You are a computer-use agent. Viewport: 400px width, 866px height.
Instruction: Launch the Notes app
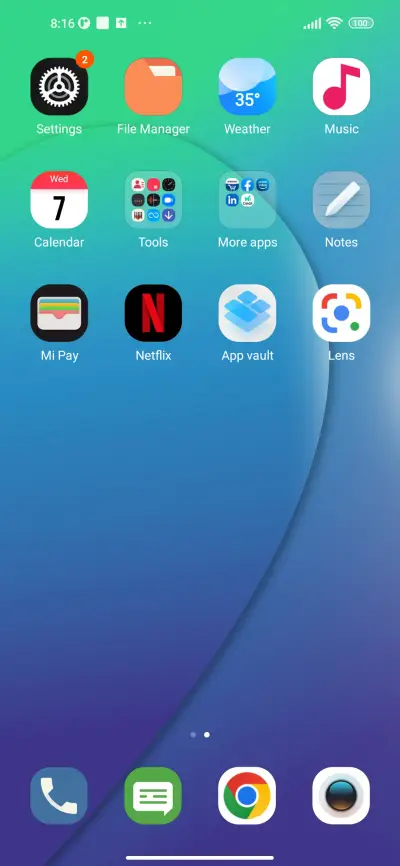point(341,200)
